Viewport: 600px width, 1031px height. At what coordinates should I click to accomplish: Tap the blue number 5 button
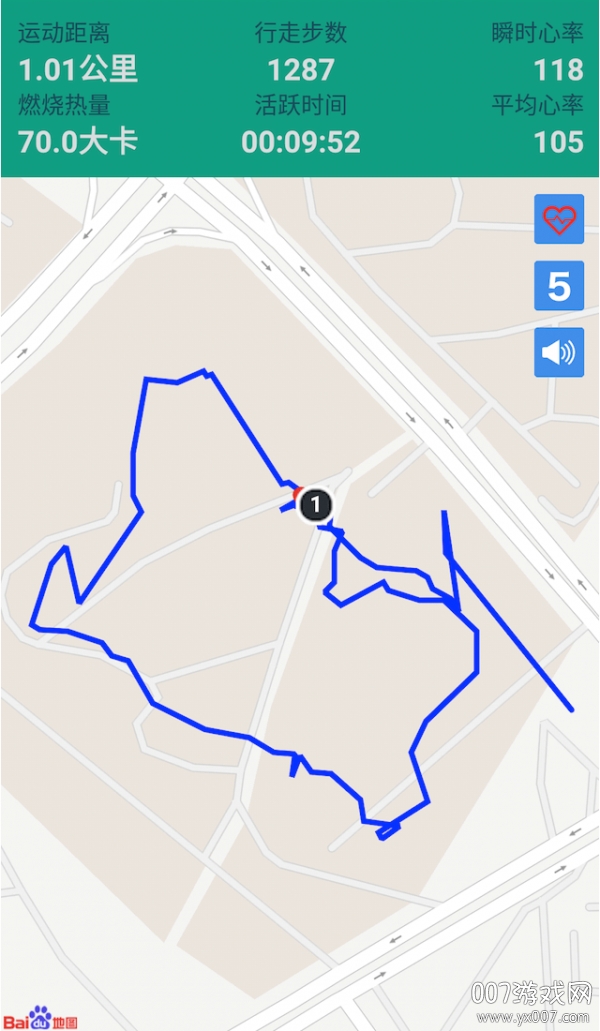point(559,286)
